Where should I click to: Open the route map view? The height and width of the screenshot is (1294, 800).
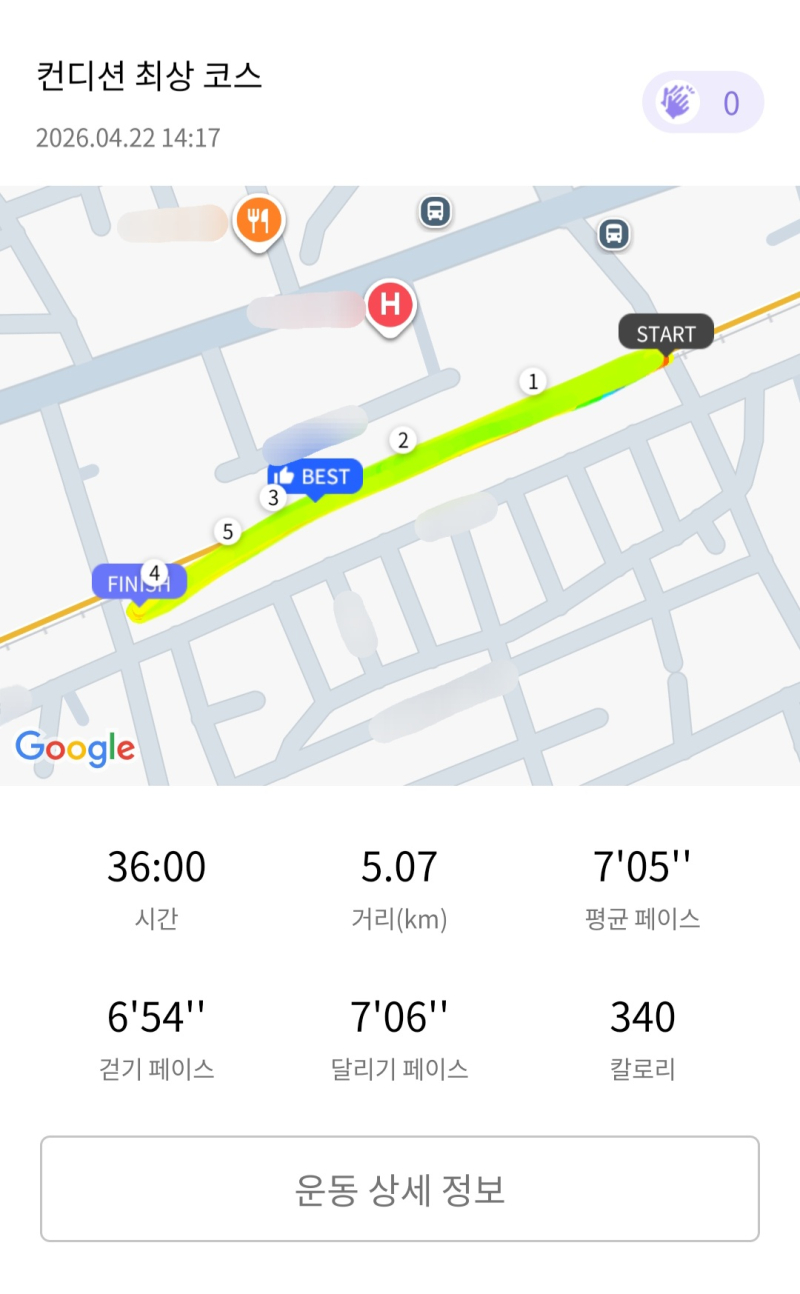click(x=400, y=485)
